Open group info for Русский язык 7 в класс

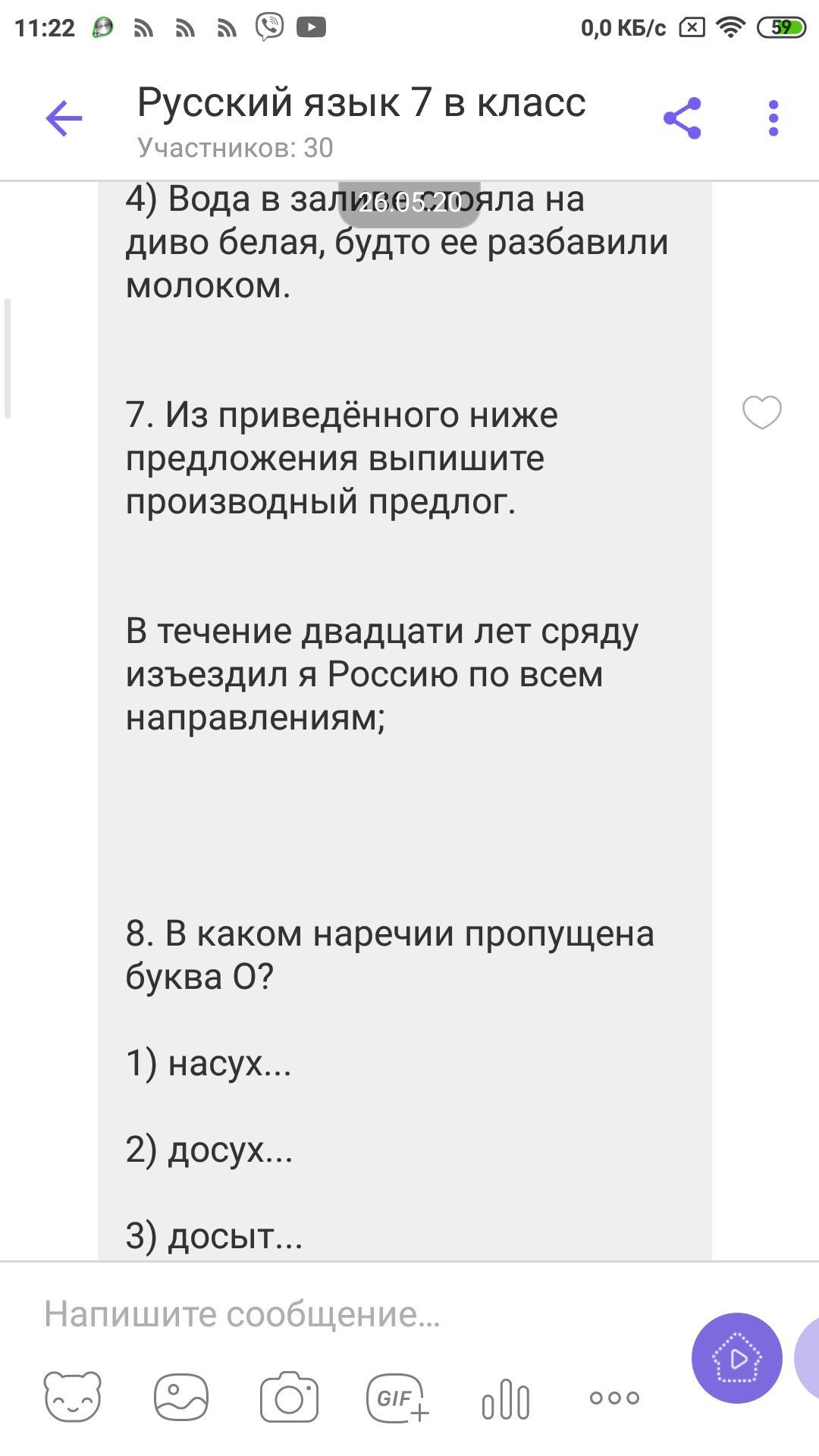361,118
